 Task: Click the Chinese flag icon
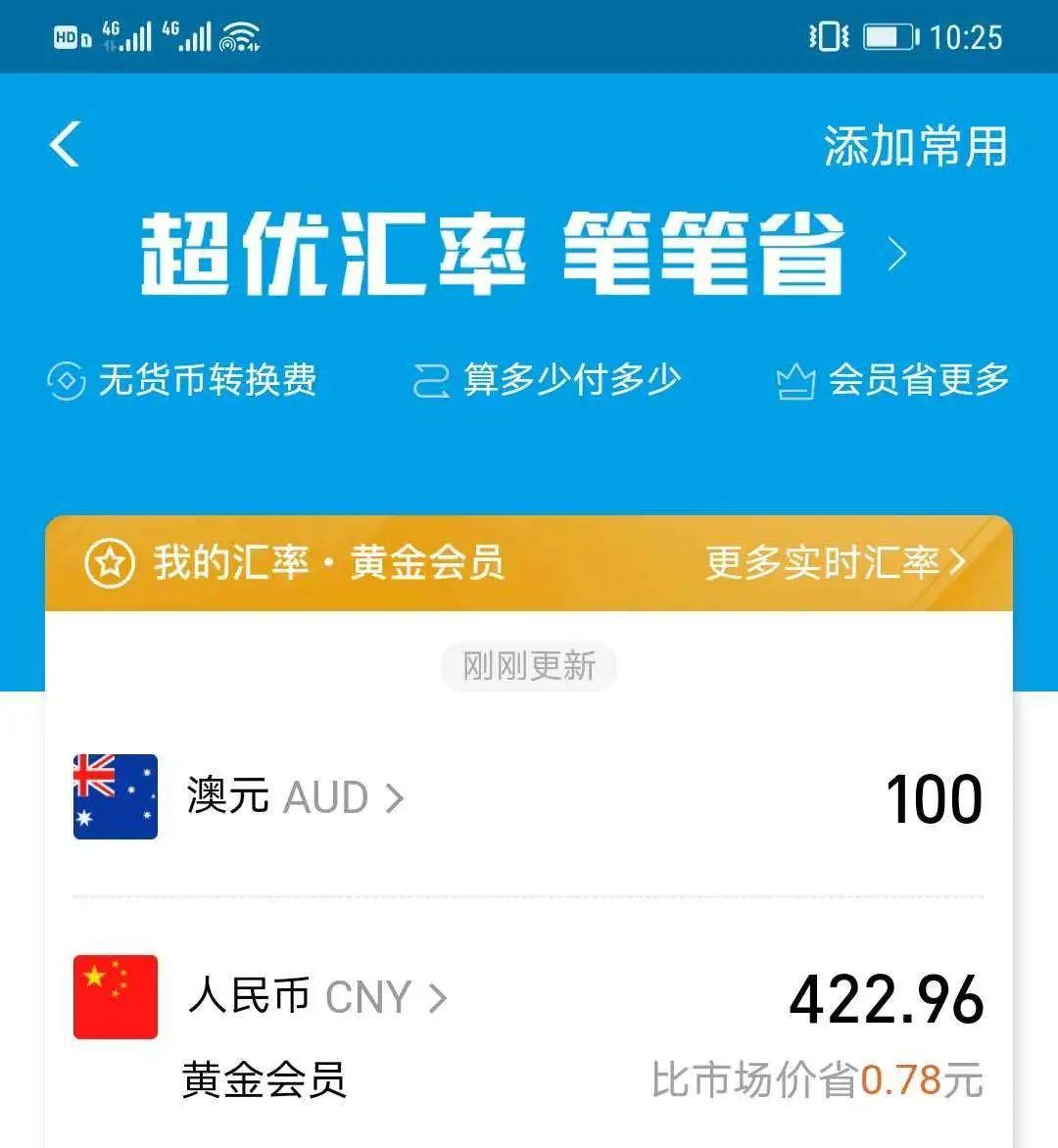click(114, 998)
